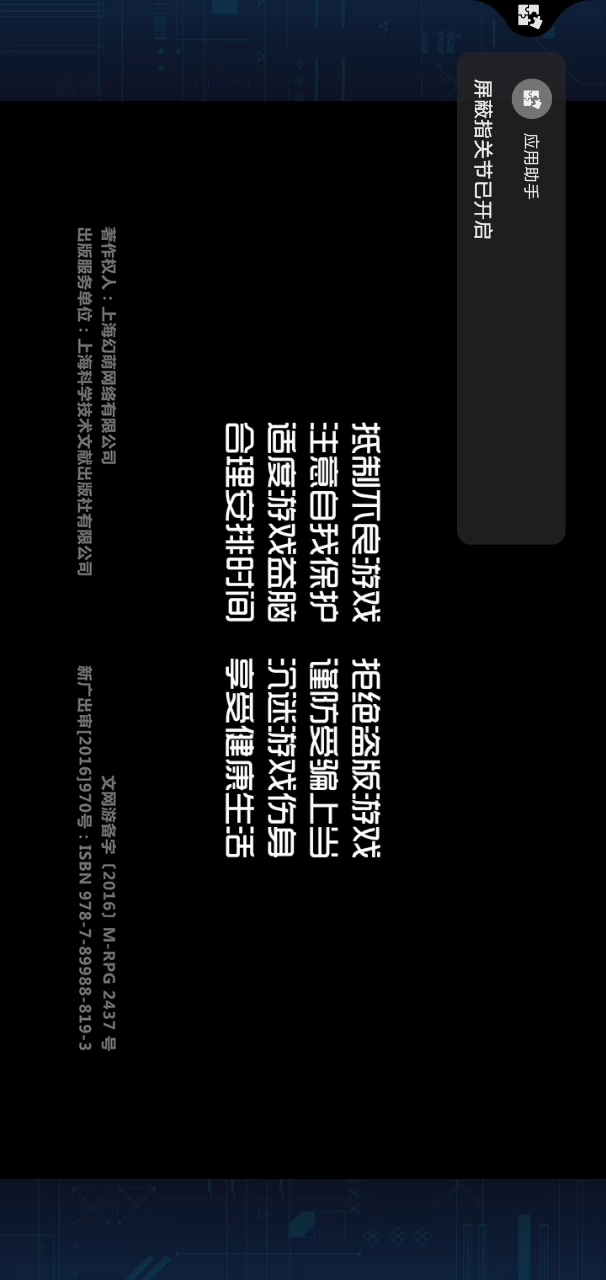Open the 应用助手 notification banner
The height and width of the screenshot is (1280, 606).
(511, 298)
